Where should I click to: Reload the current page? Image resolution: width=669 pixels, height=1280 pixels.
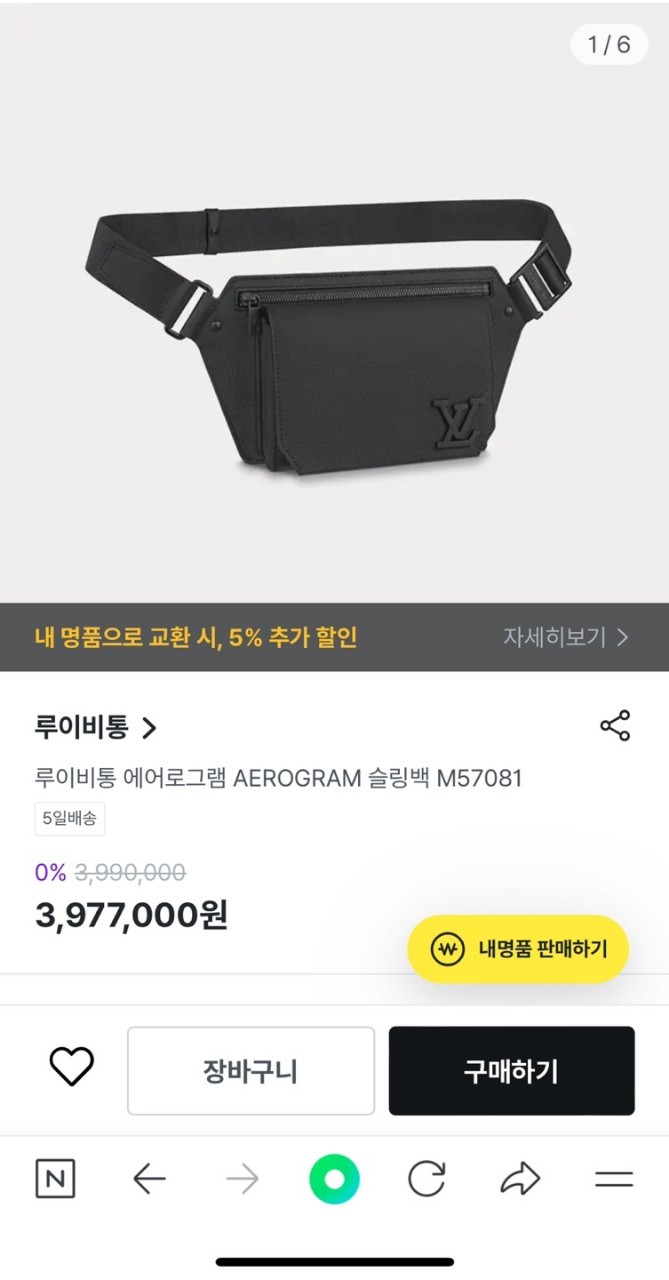click(427, 1180)
